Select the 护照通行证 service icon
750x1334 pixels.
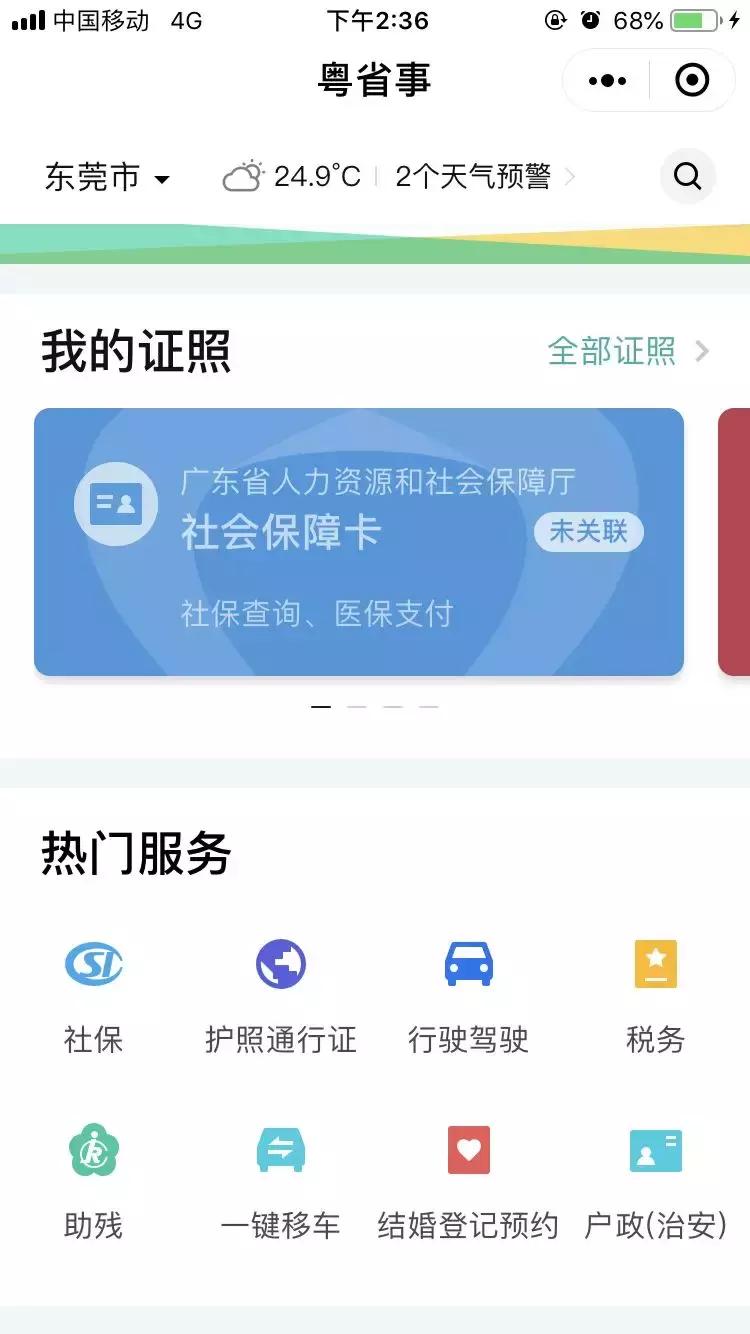(280, 963)
